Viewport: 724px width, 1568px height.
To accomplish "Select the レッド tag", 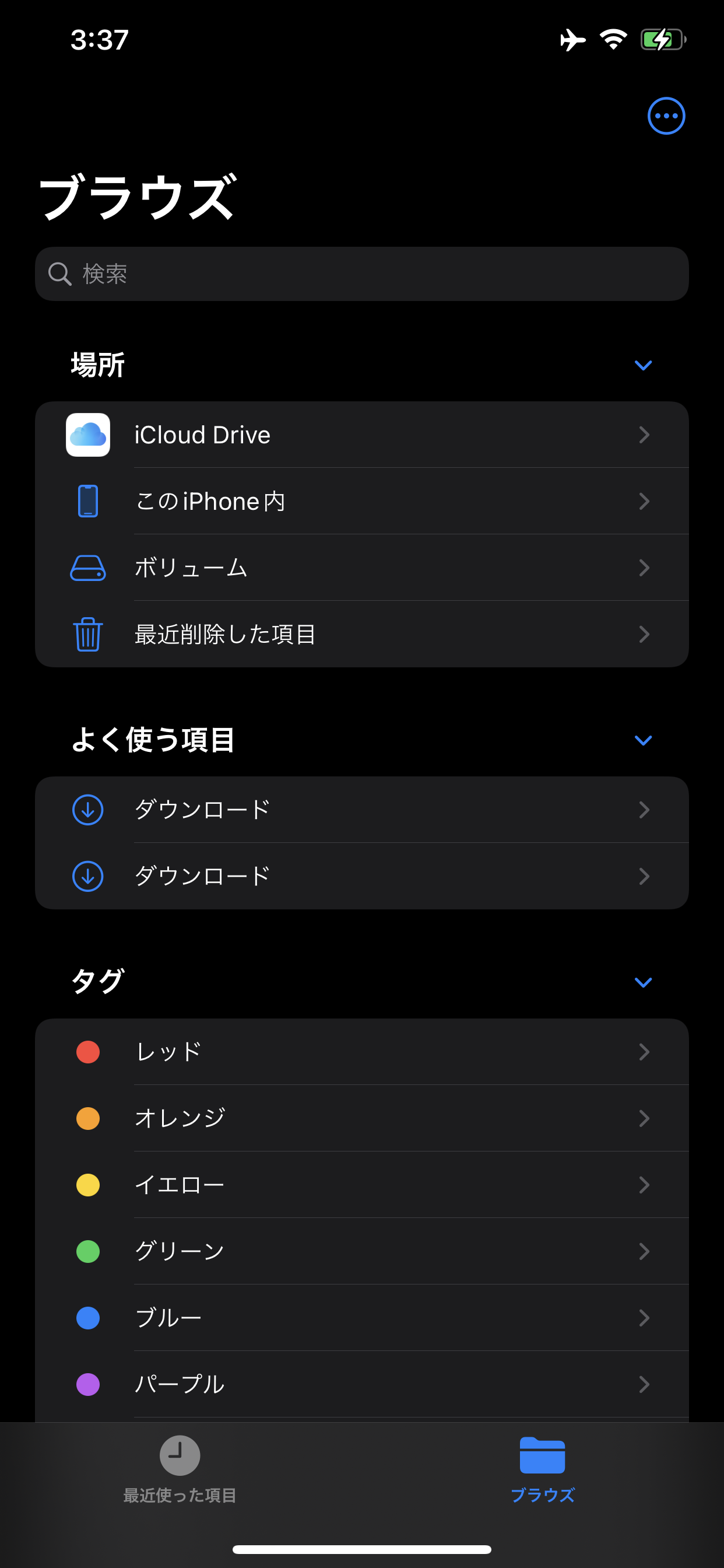I will click(361, 1052).
